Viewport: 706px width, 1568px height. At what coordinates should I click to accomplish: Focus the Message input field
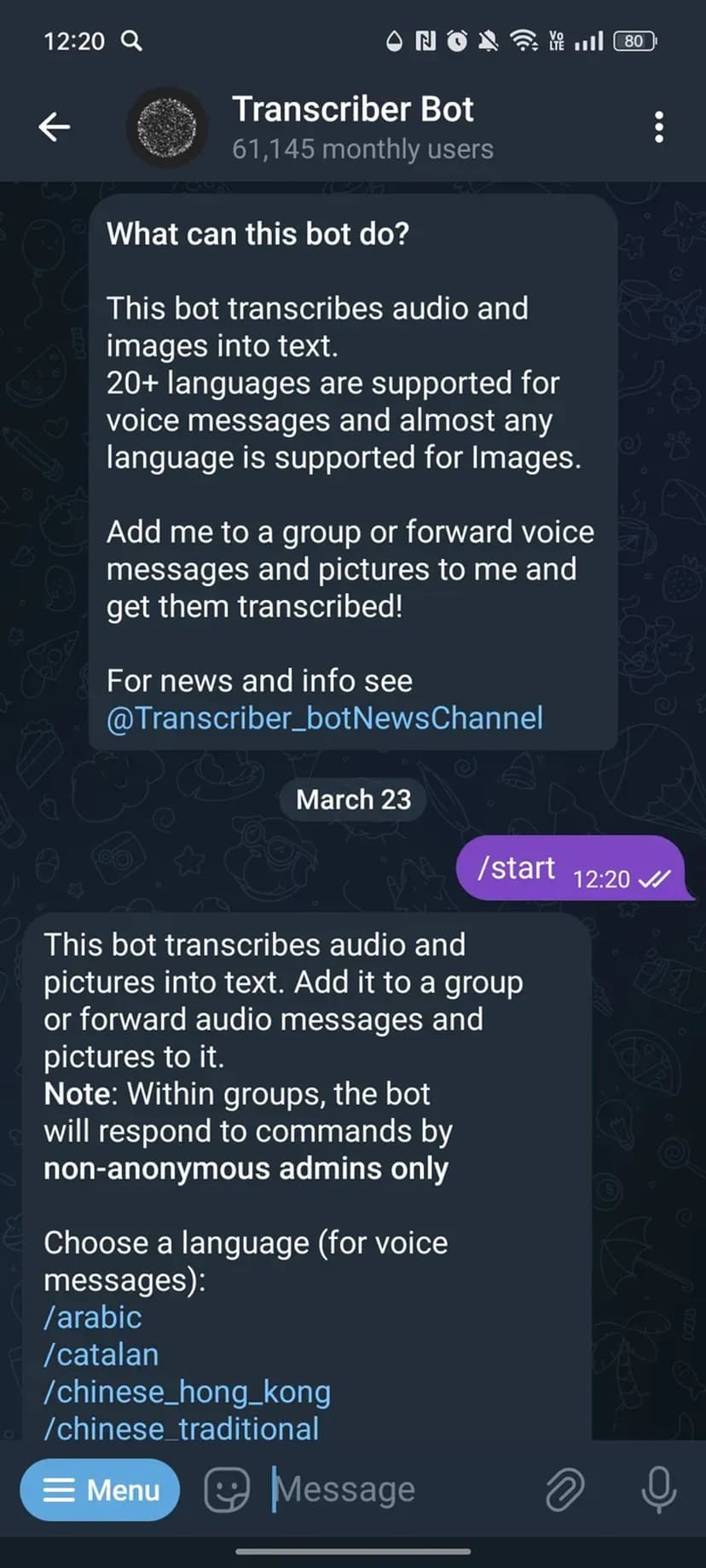392,1490
